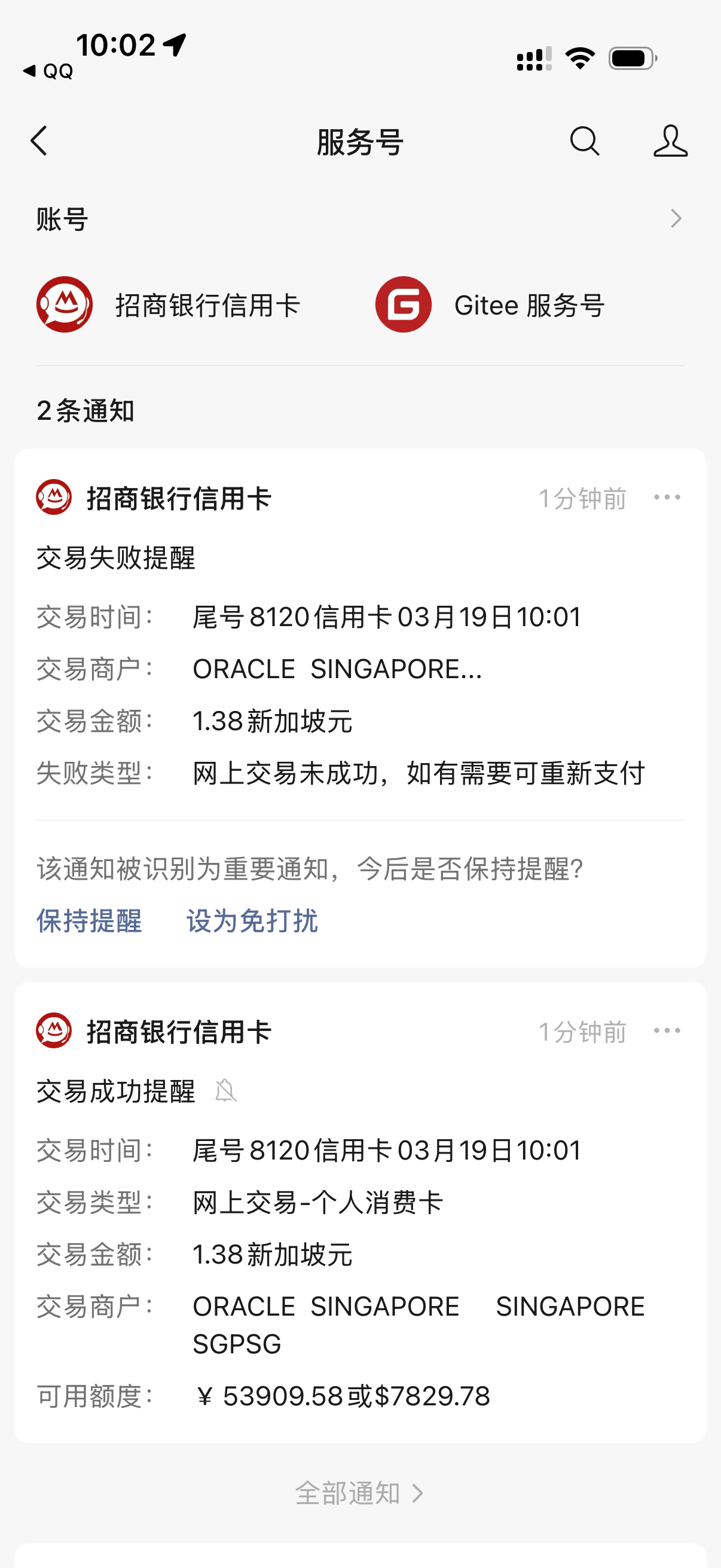
Task: Open more options on 交易成功提醒 notification
Action: (667, 1030)
